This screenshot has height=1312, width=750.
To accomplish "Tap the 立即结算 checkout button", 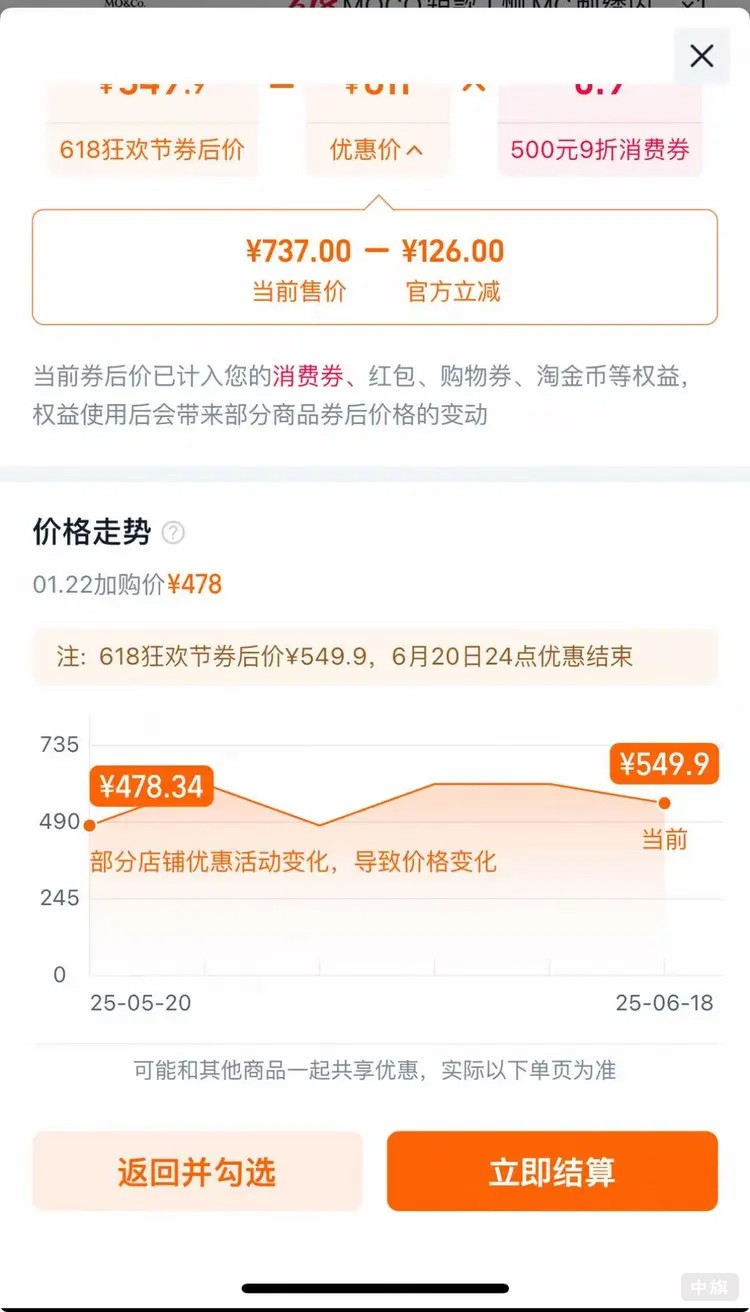I will pos(552,1171).
